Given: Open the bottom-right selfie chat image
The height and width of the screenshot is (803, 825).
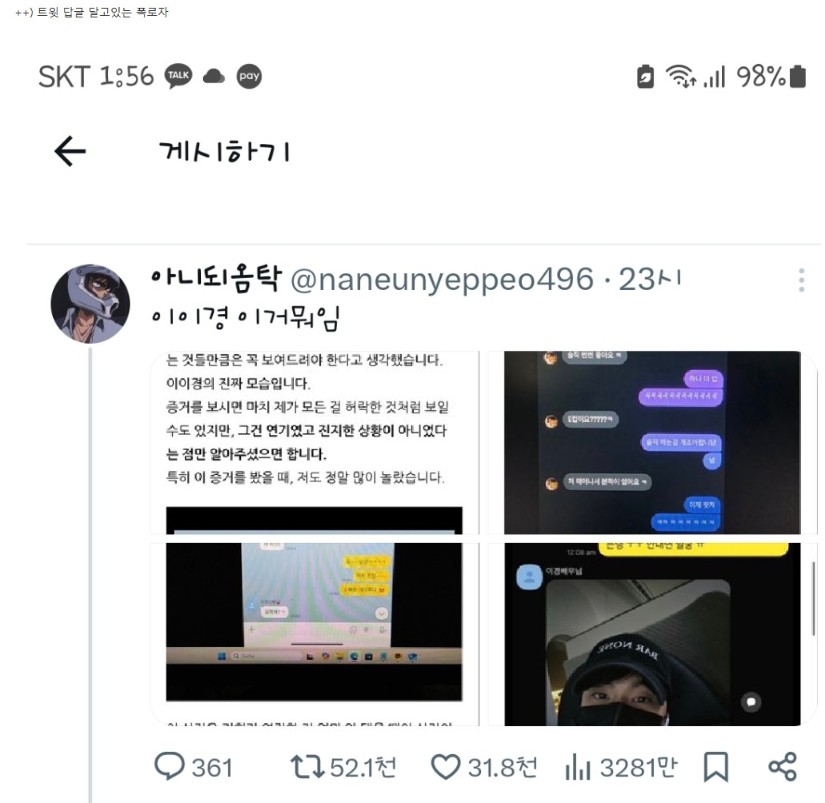Looking at the screenshot, I should pos(652,632).
